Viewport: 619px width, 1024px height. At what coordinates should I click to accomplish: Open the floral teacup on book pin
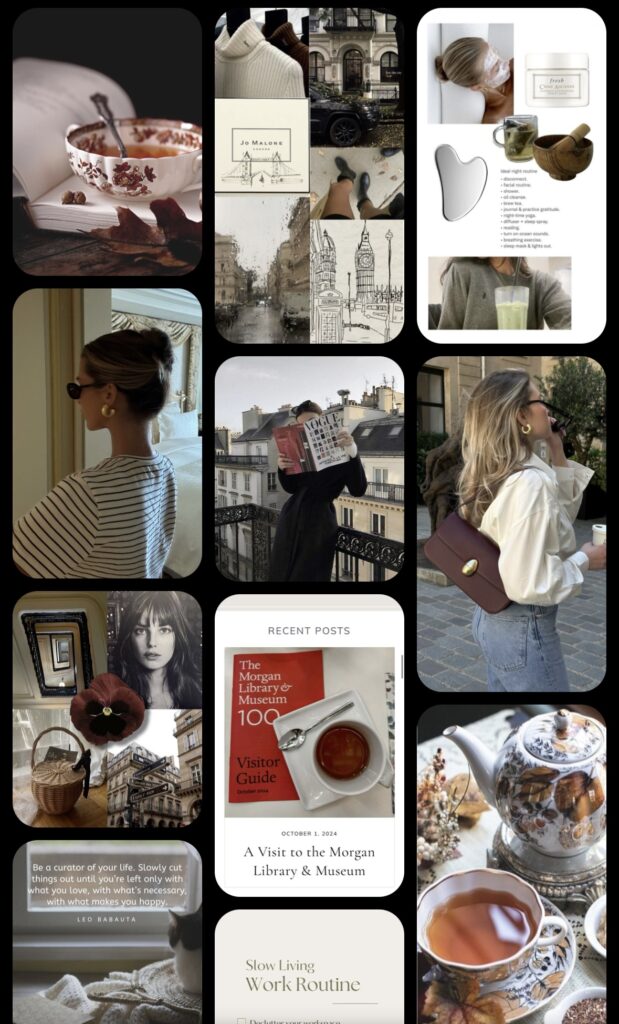pyautogui.click(x=107, y=141)
